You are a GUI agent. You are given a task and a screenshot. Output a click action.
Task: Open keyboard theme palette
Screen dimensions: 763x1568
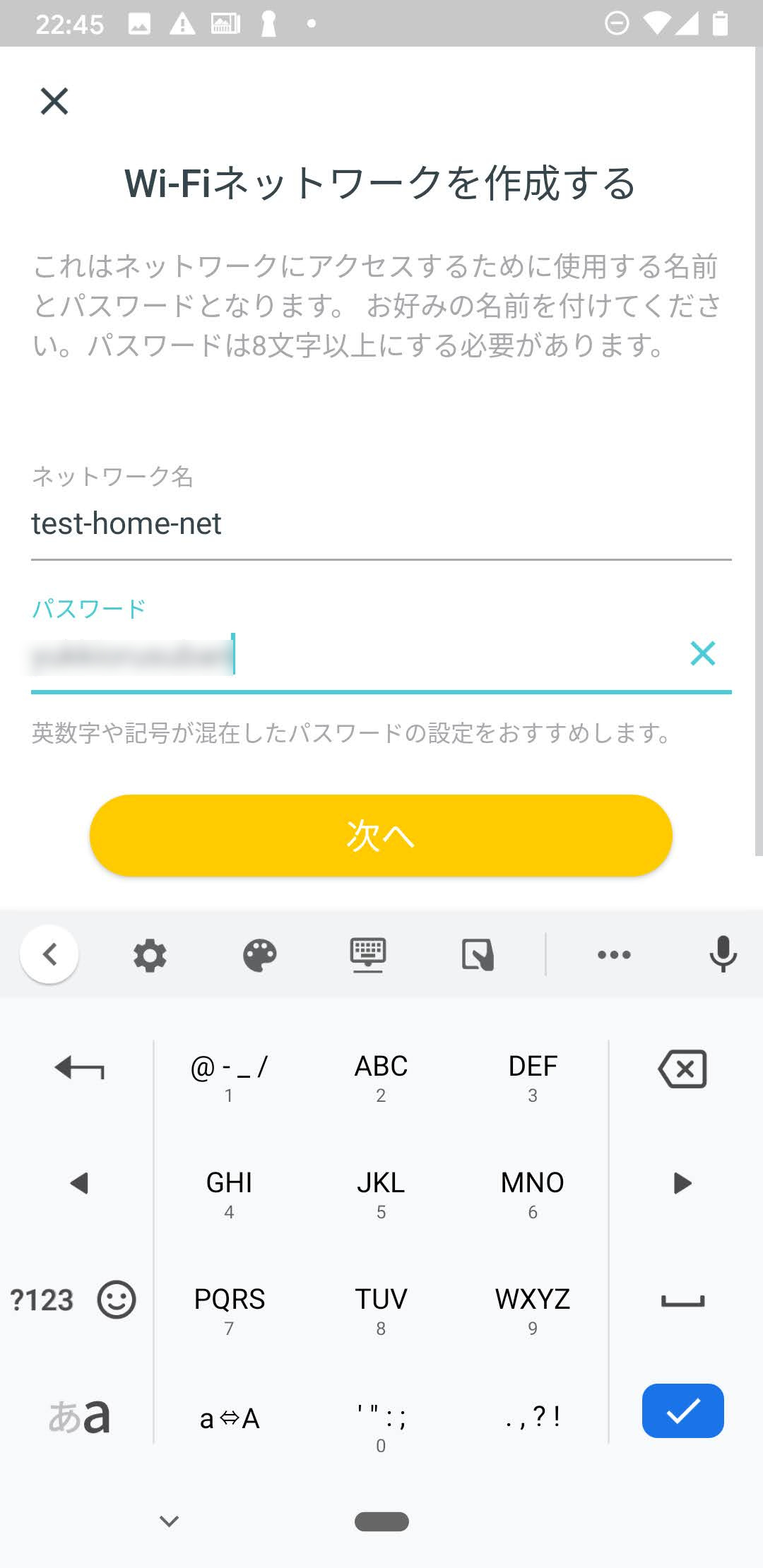pyautogui.click(x=259, y=956)
